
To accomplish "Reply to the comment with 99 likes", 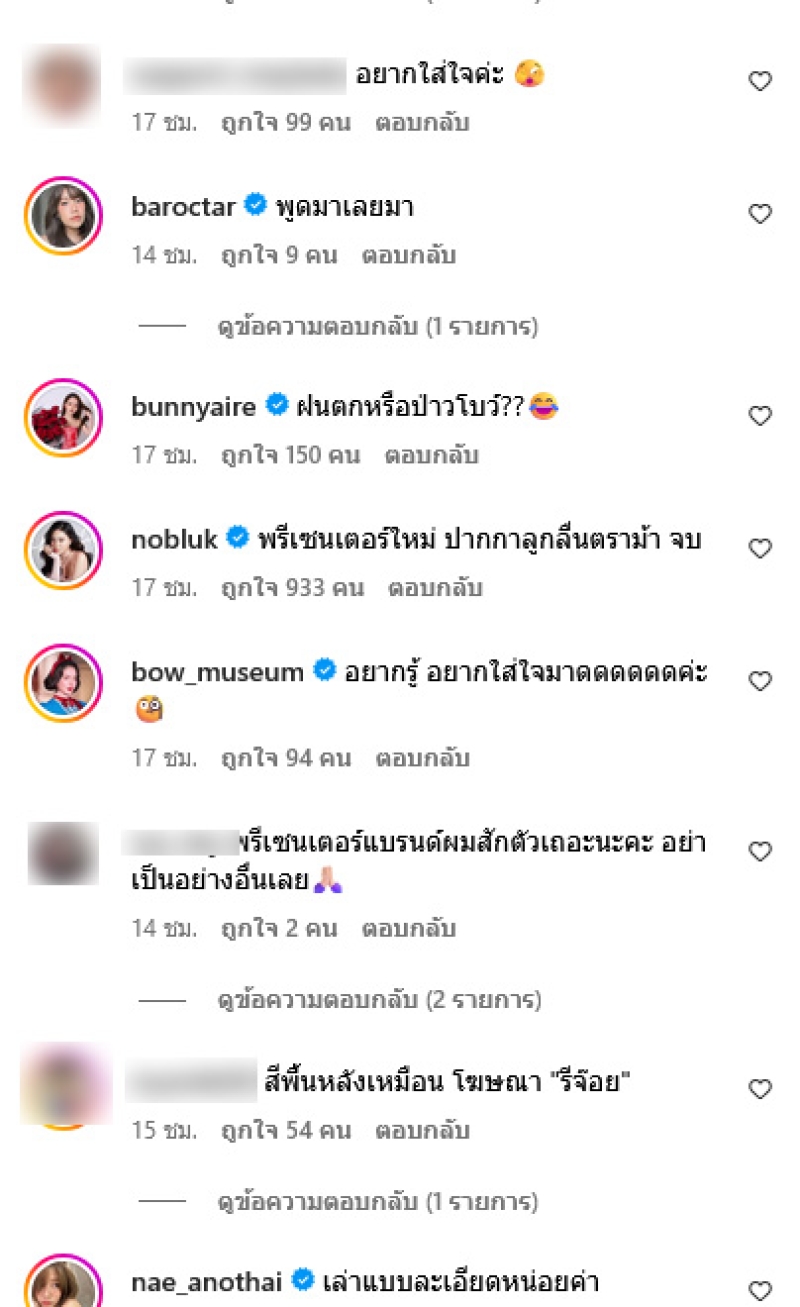I will click(422, 123).
